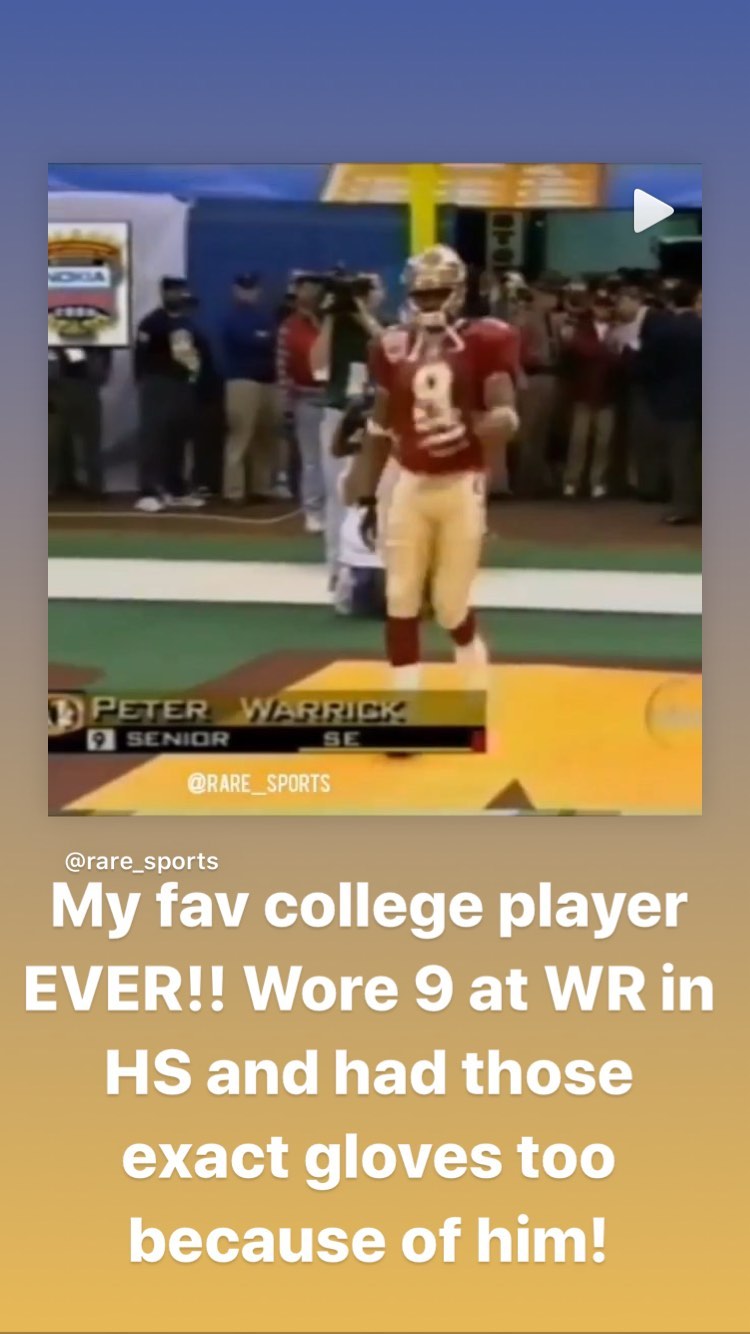Screen dimensions: 750x1334
Task: Open the reshared Peter Warrick video post
Action: click(x=375, y=490)
